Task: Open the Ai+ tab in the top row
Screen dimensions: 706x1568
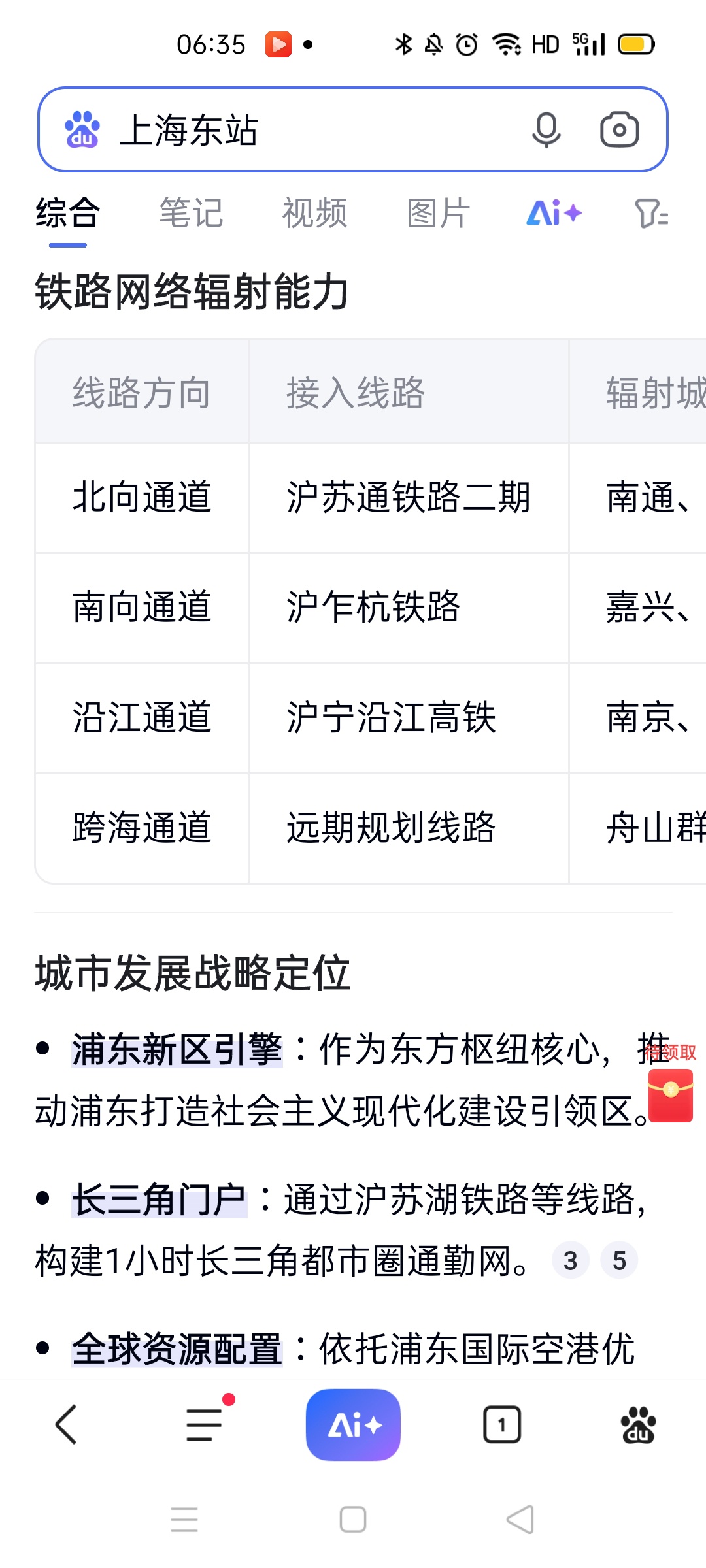Action: [554, 213]
